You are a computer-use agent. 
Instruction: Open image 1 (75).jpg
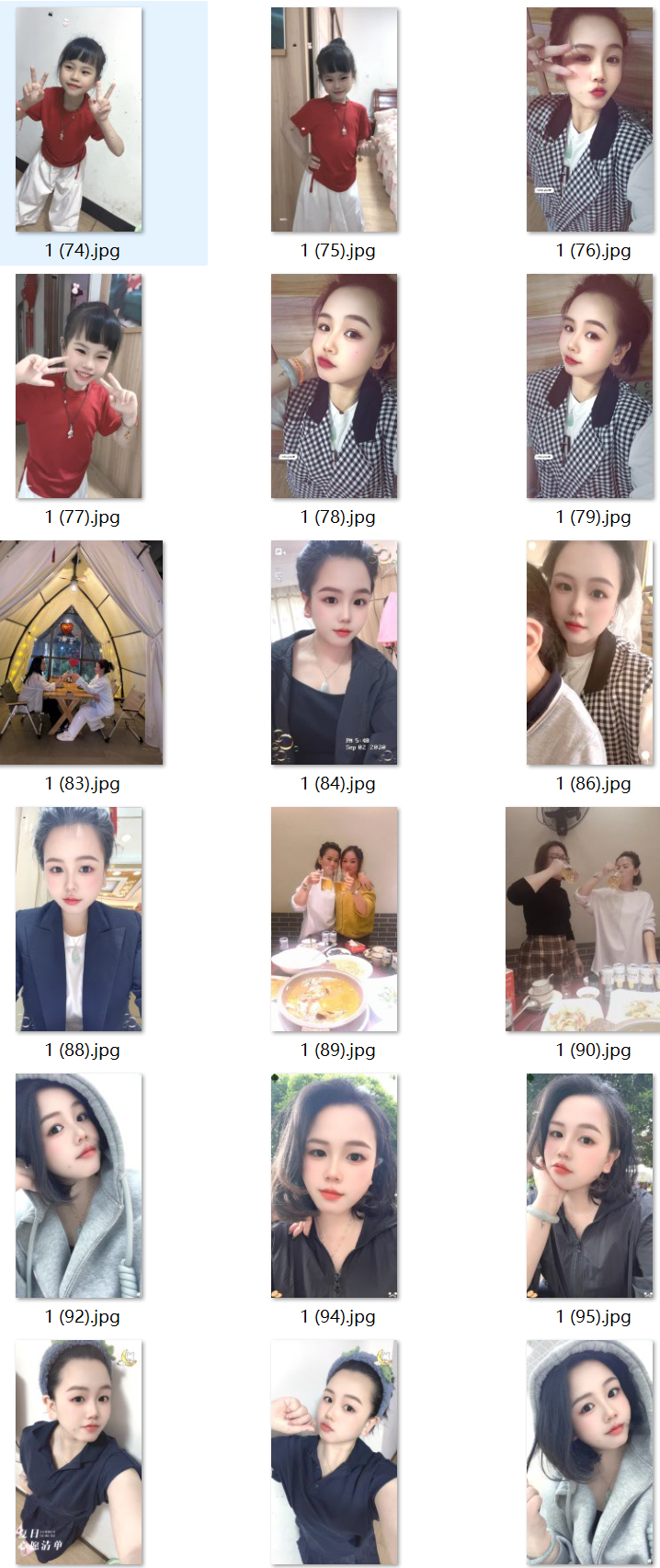point(335,119)
